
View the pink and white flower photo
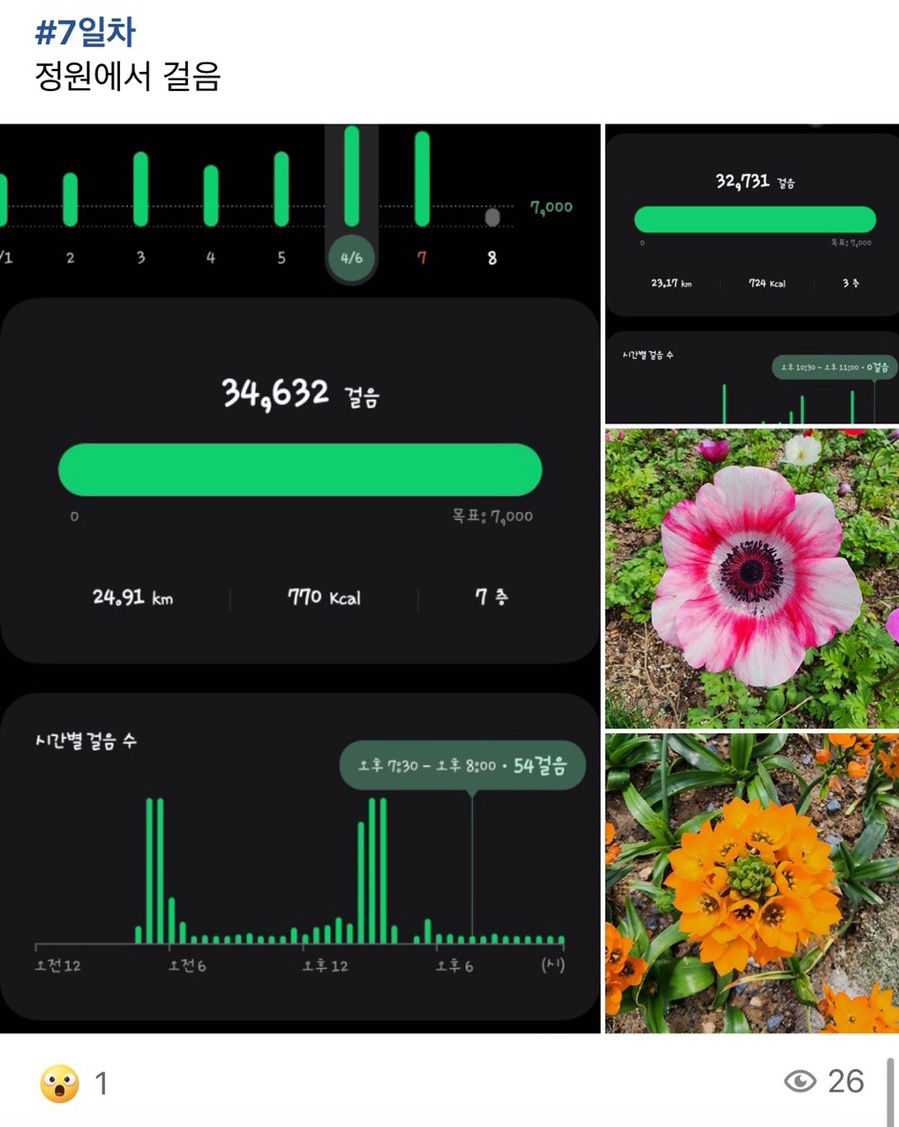pos(752,578)
